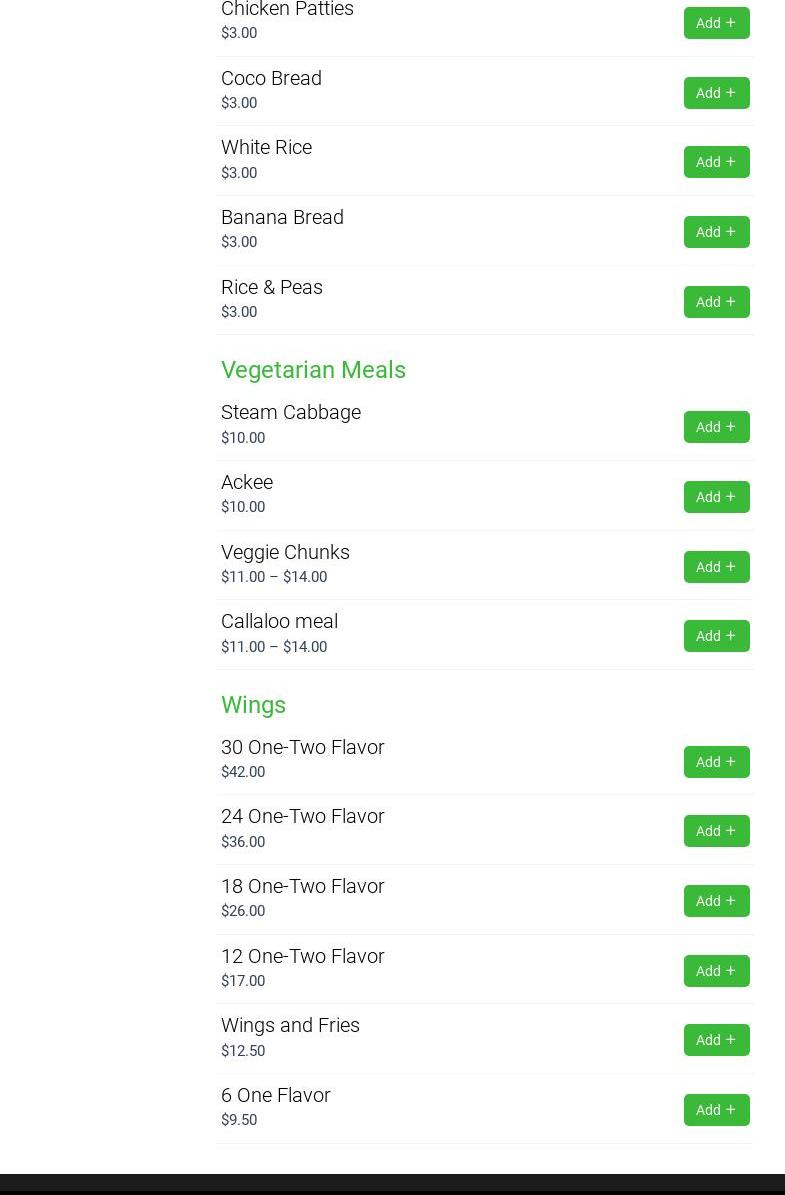Viewport: 785px width, 1195px height.
Task: Add Banana Bread to cart
Action: pyautogui.click(x=716, y=232)
